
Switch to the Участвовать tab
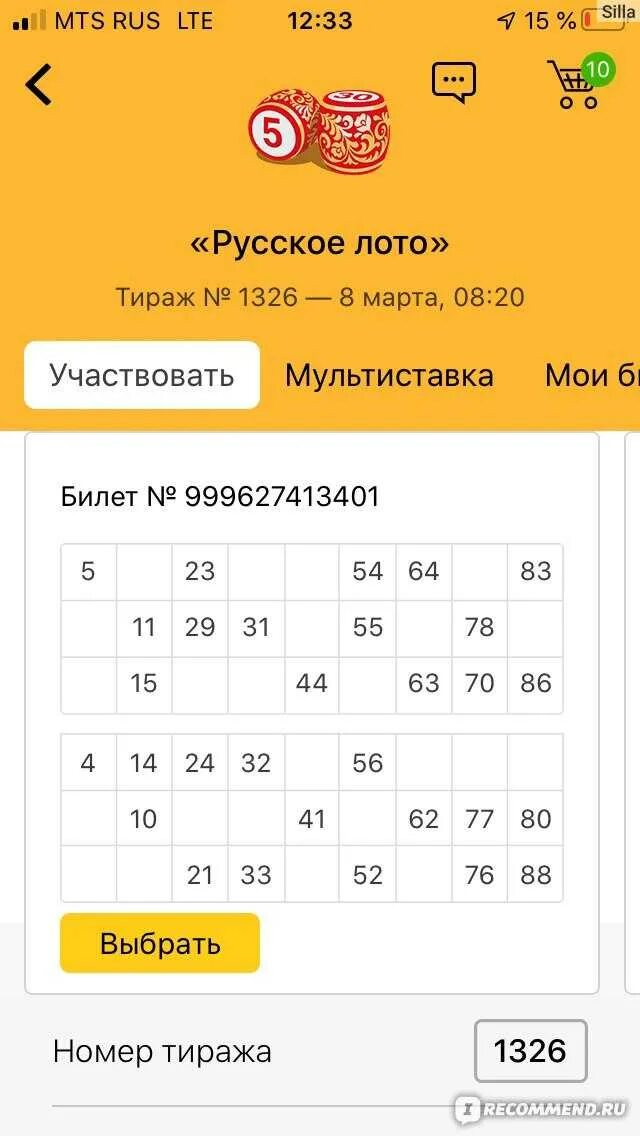142,375
